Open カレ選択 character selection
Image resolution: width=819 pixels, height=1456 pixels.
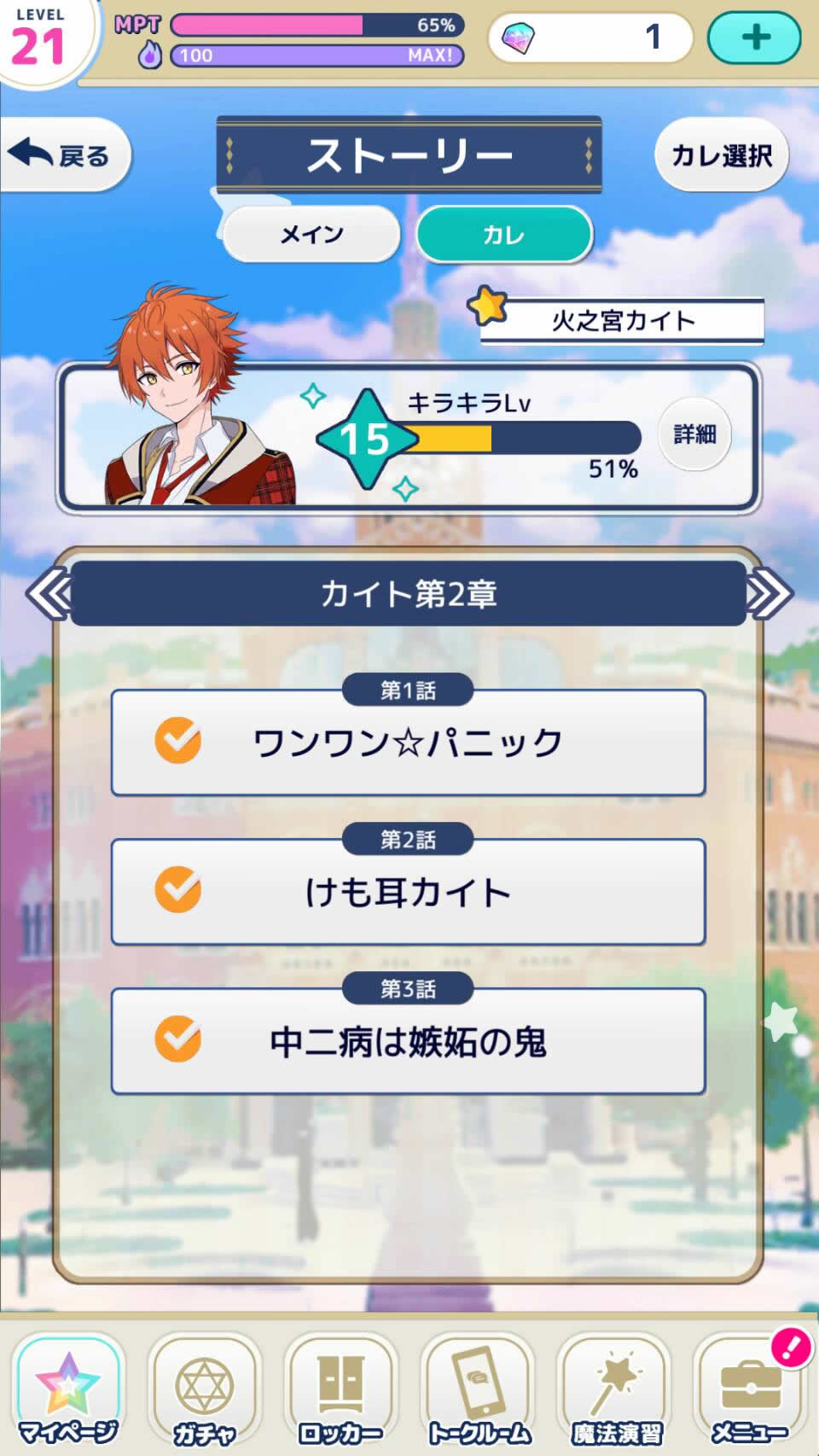[x=721, y=155]
